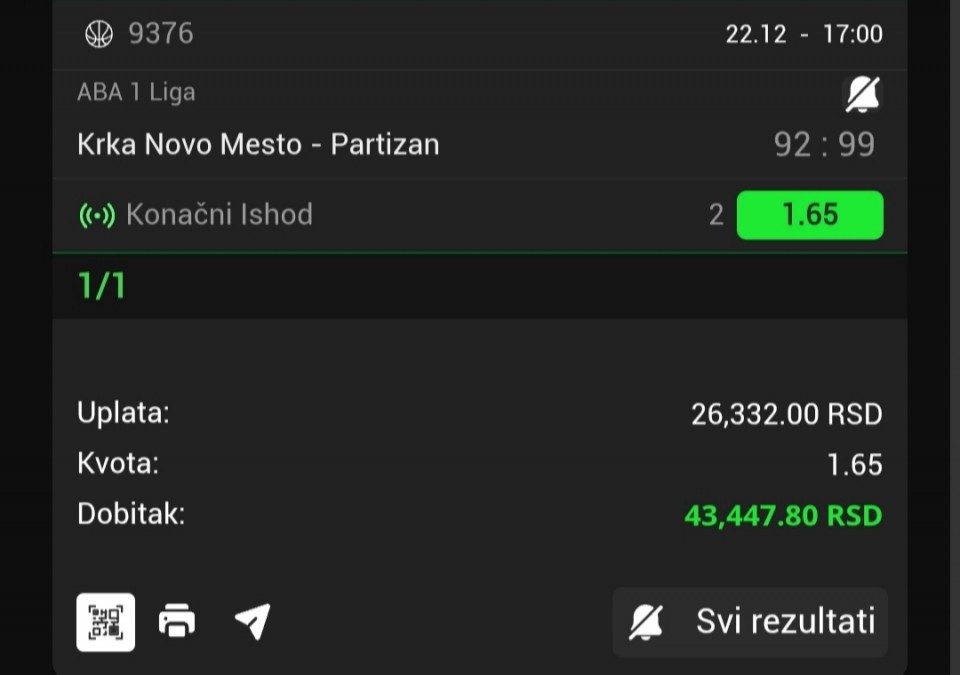Viewport: 960px width, 675px height.
Task: Toggle match notification bell for Krka Novo Mesto
Action: [x=862, y=95]
